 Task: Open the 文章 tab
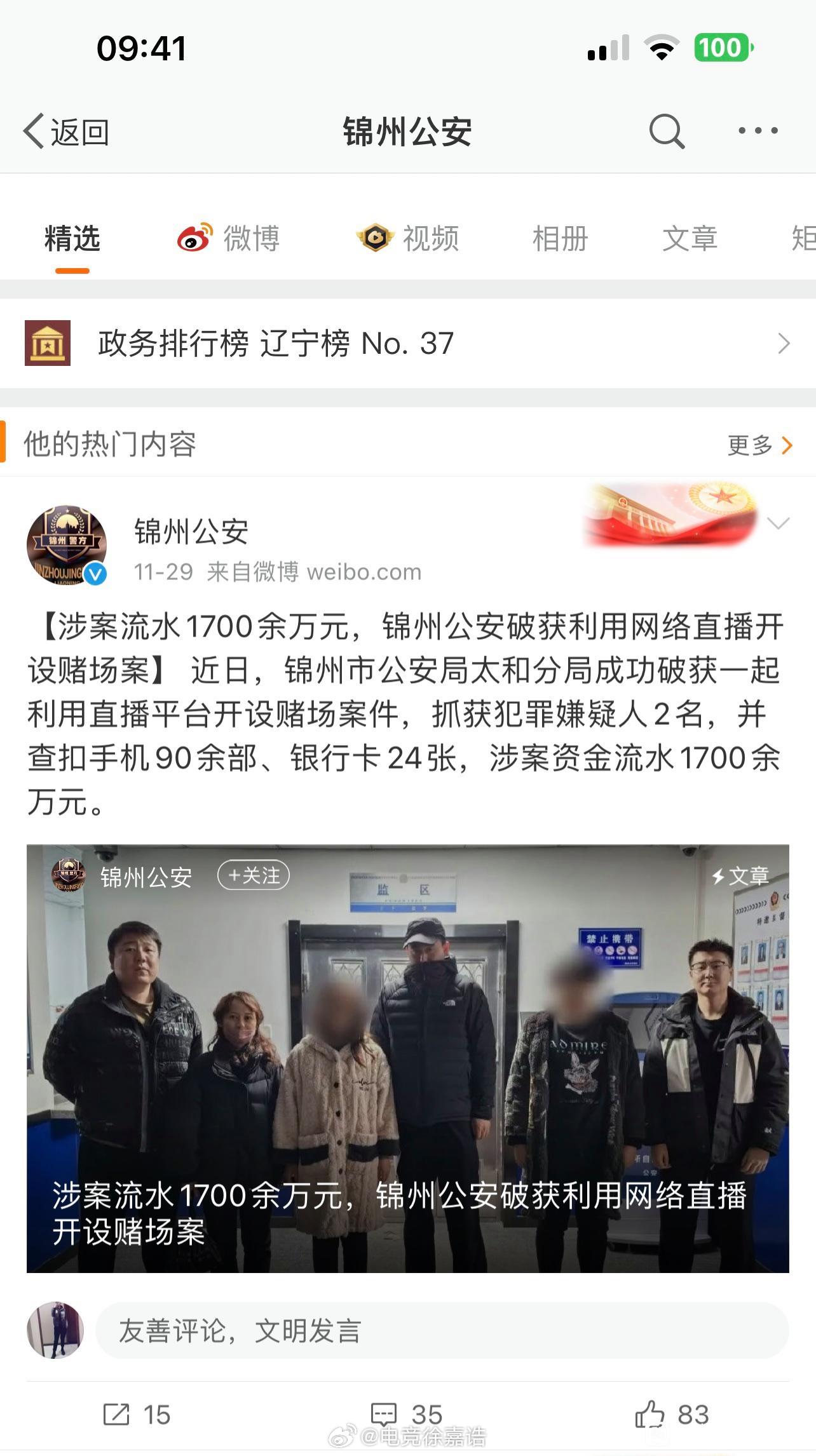point(690,239)
